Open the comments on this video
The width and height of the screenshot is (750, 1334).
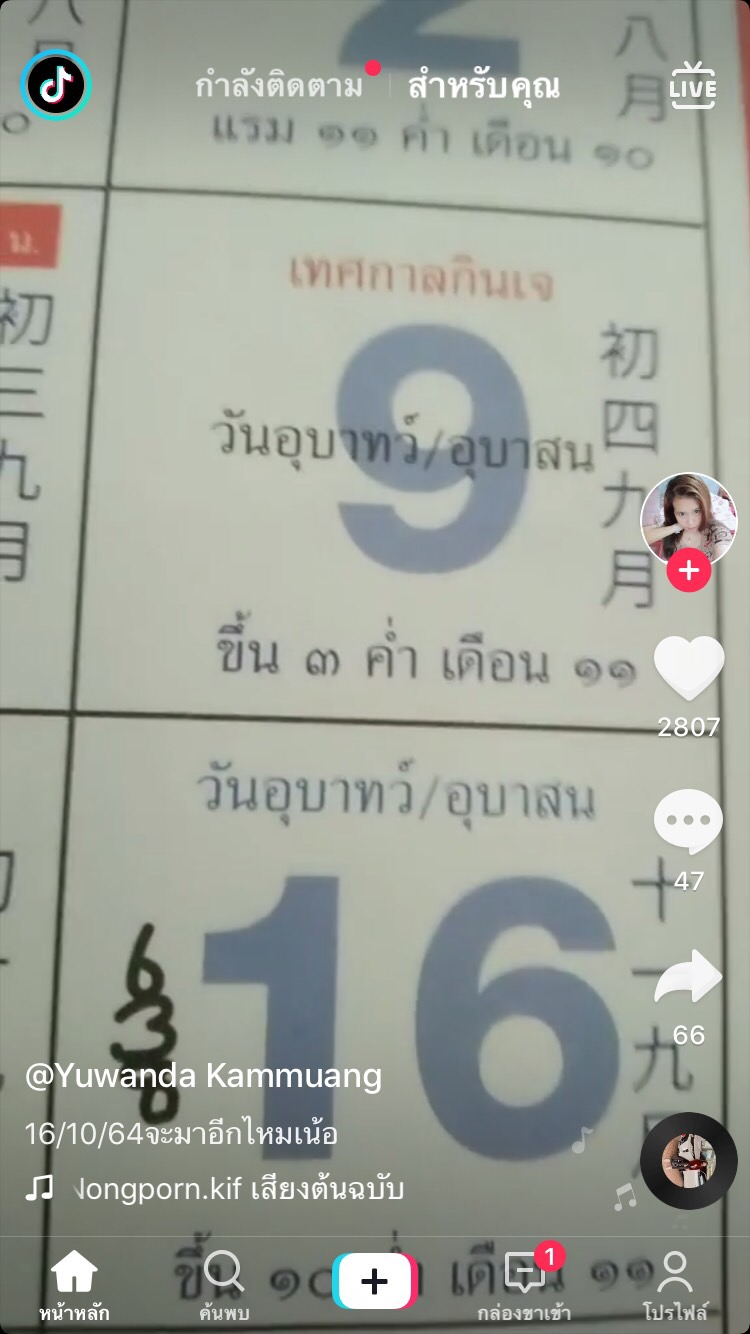[x=688, y=822]
